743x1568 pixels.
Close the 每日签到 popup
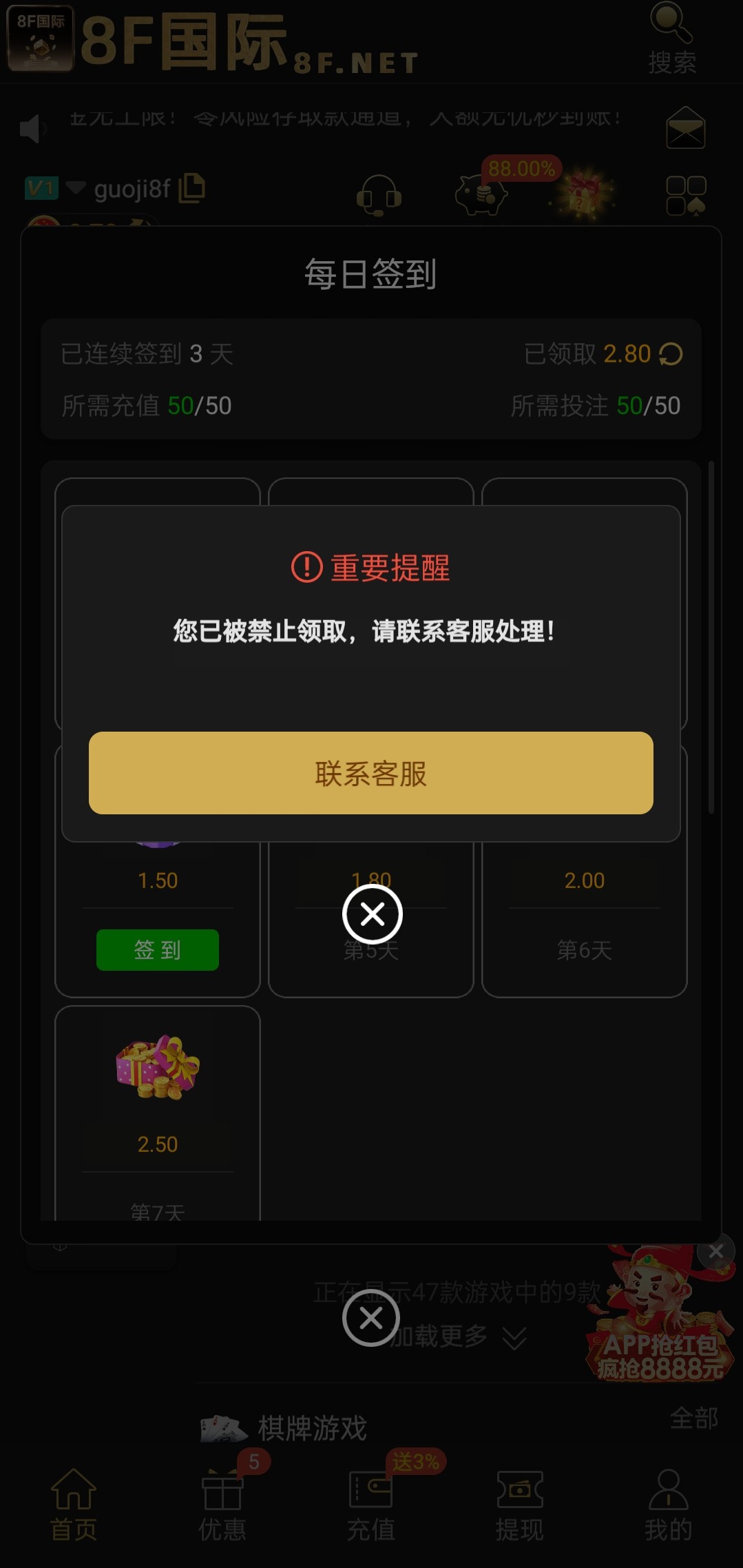[370, 1319]
